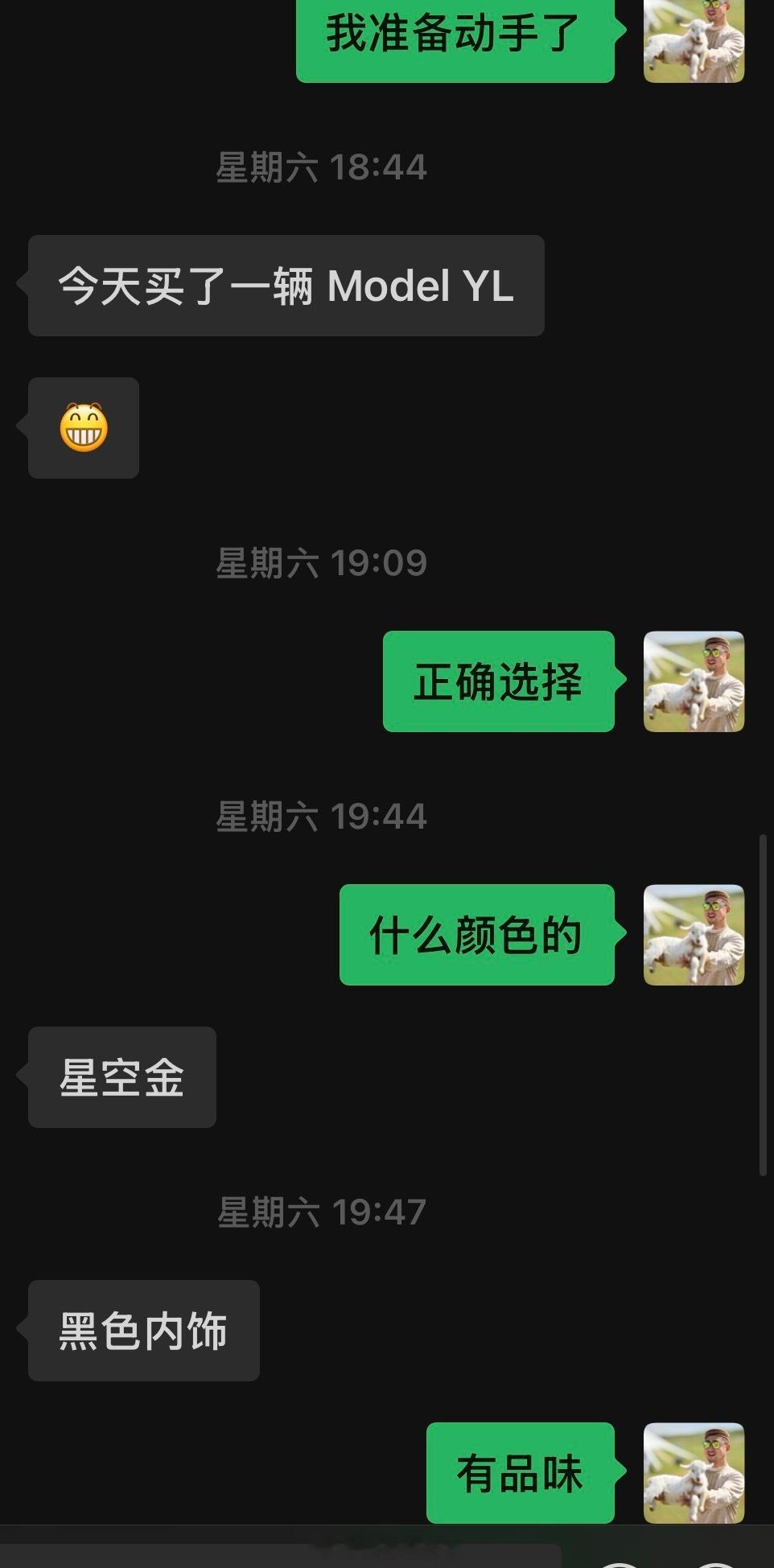Viewport: 774px width, 1568px height.
Task: Click the "黑色内饰" message bubble
Action: click(x=143, y=1331)
